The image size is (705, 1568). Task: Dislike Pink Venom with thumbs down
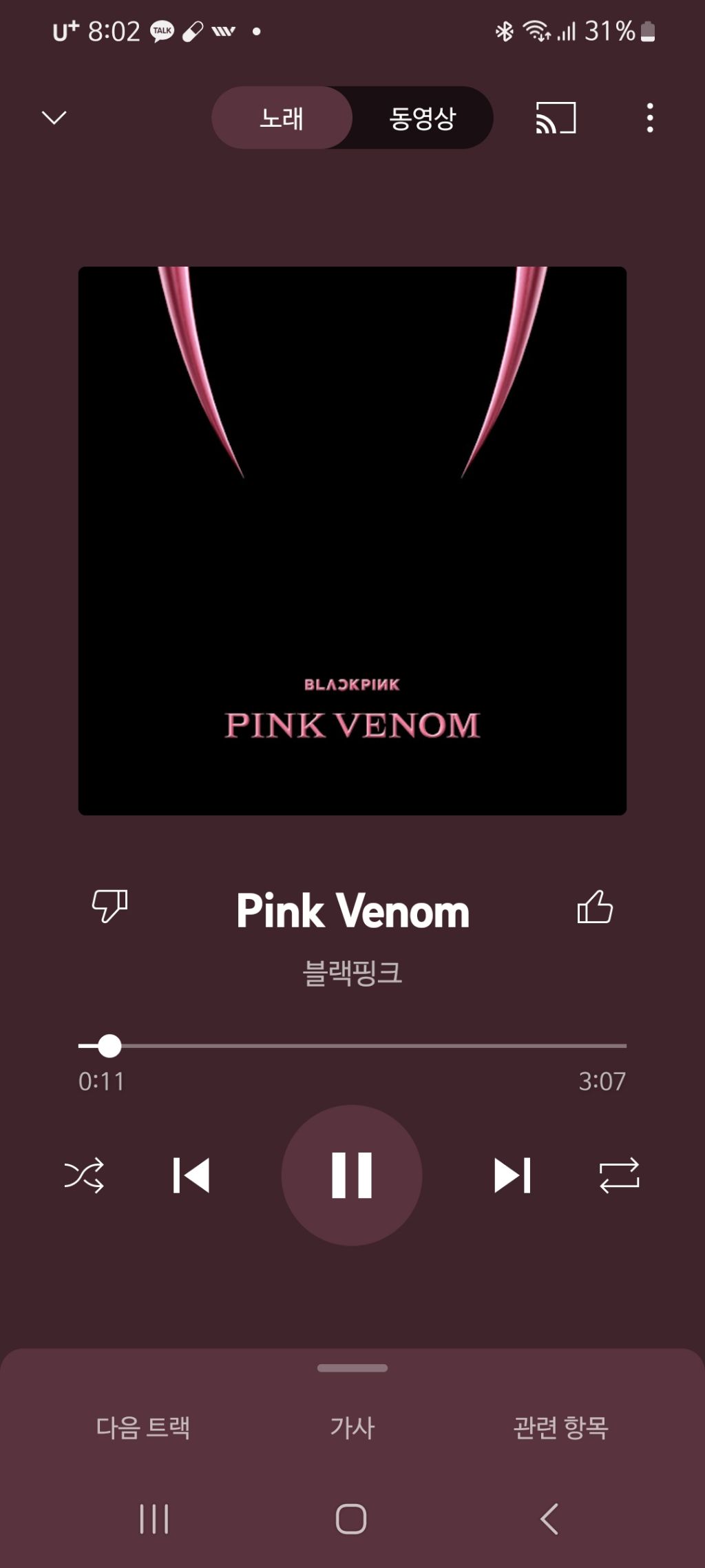pyautogui.click(x=110, y=905)
